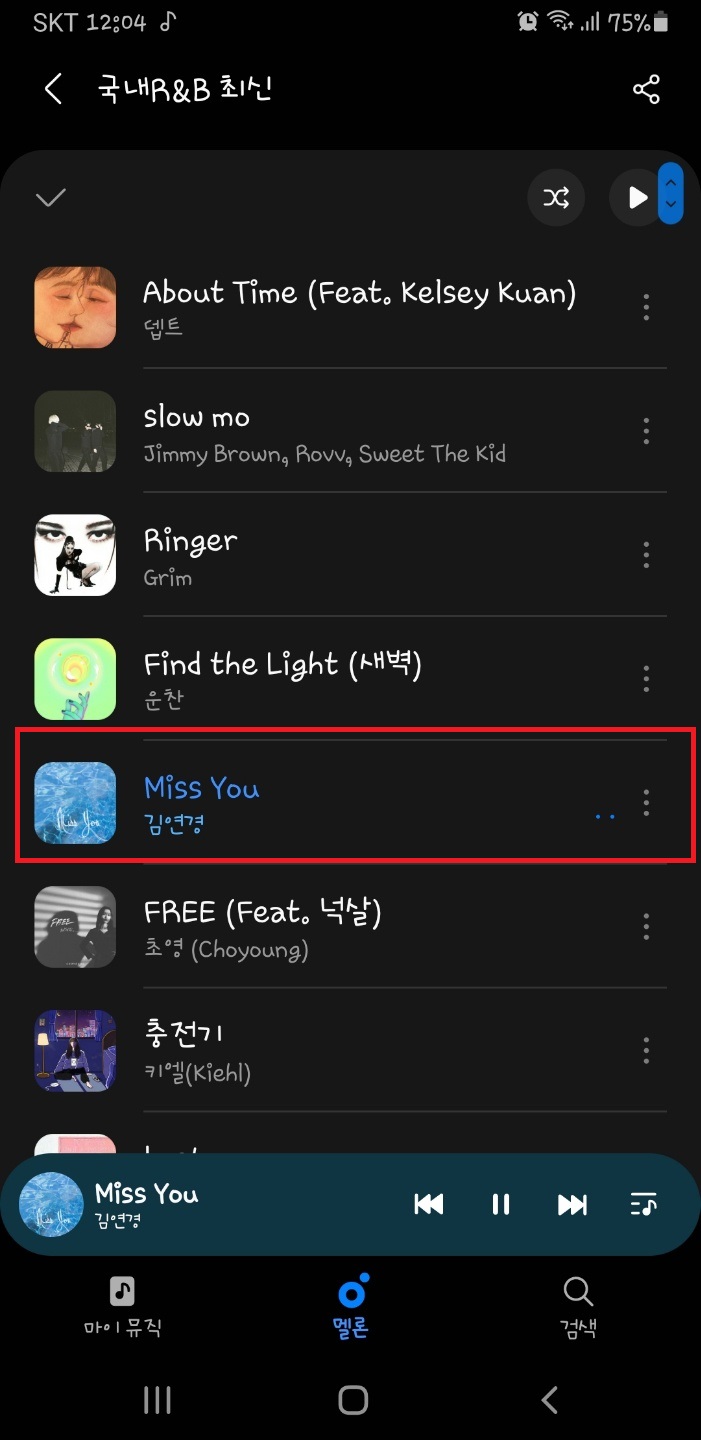Image resolution: width=701 pixels, height=1440 pixels.
Task: Open the current play queue
Action: (643, 1205)
